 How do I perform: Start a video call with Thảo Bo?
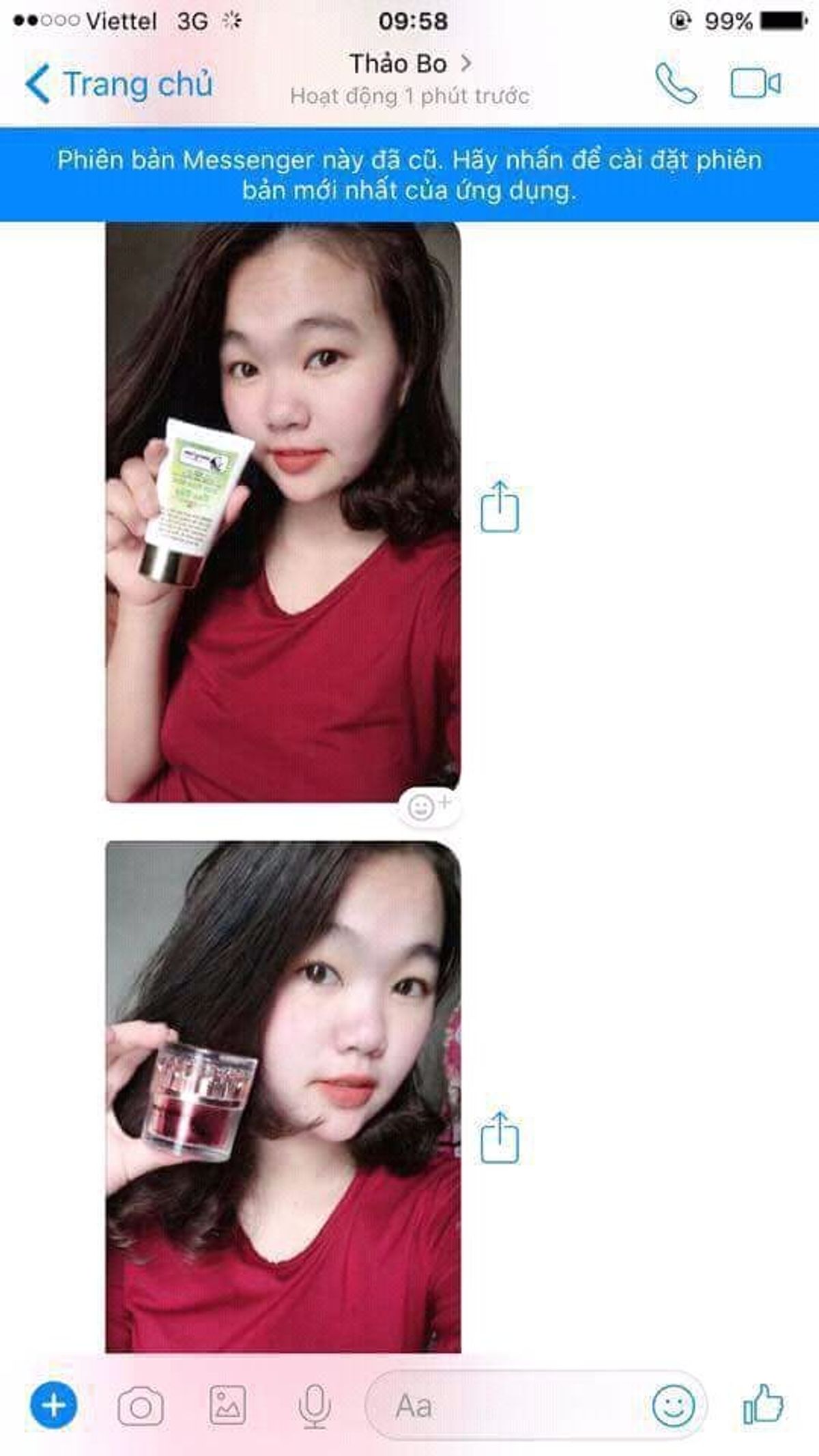[755, 84]
